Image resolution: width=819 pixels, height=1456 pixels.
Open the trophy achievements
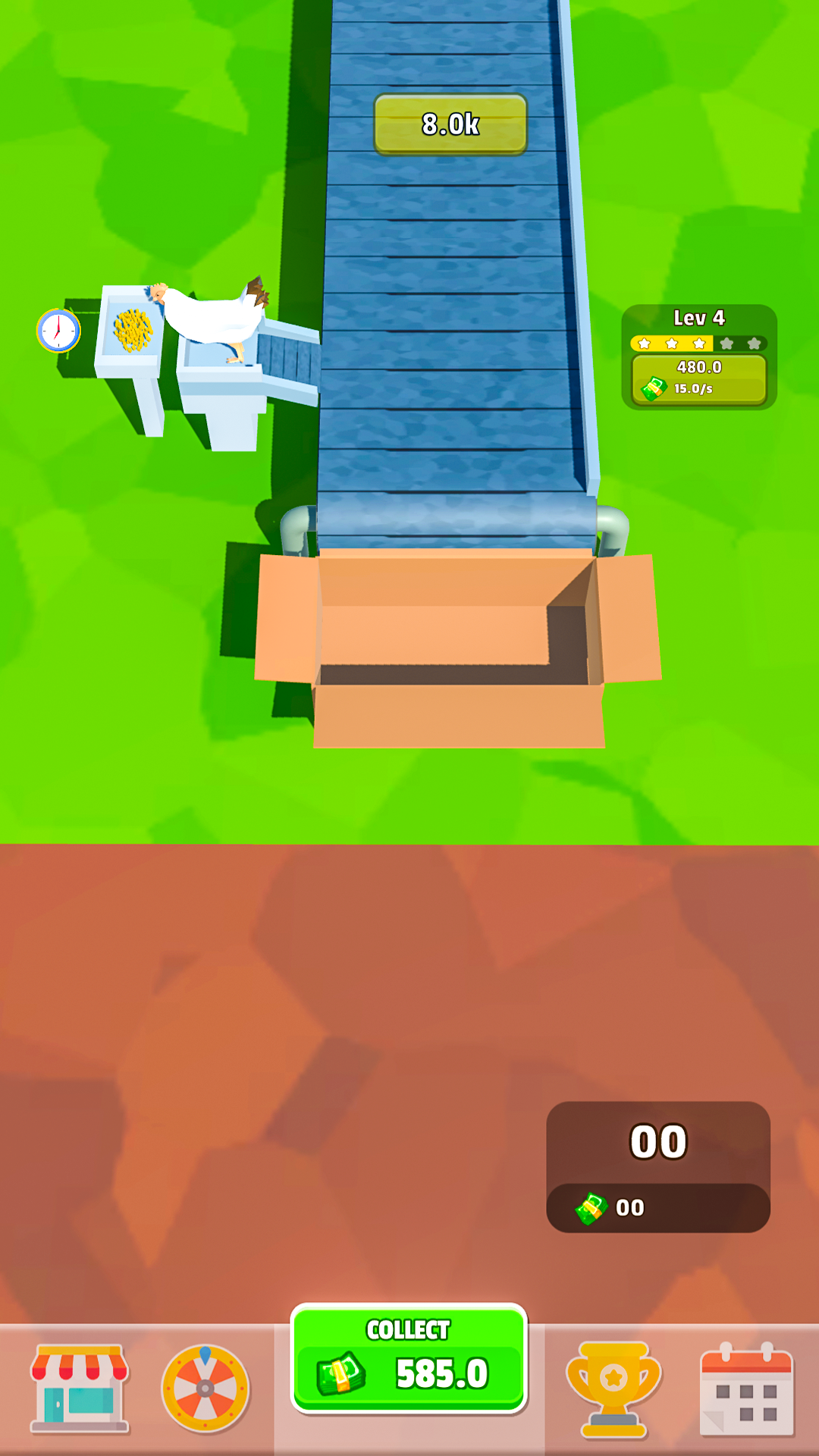(613, 1388)
